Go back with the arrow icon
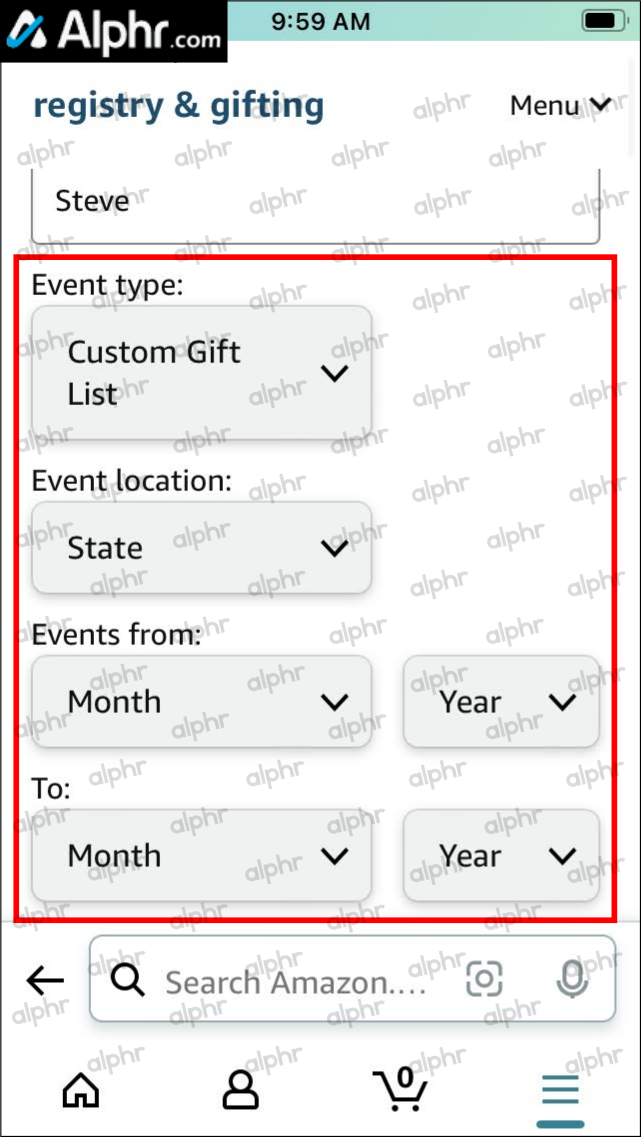The height and width of the screenshot is (1137, 641). pyautogui.click(x=45, y=981)
